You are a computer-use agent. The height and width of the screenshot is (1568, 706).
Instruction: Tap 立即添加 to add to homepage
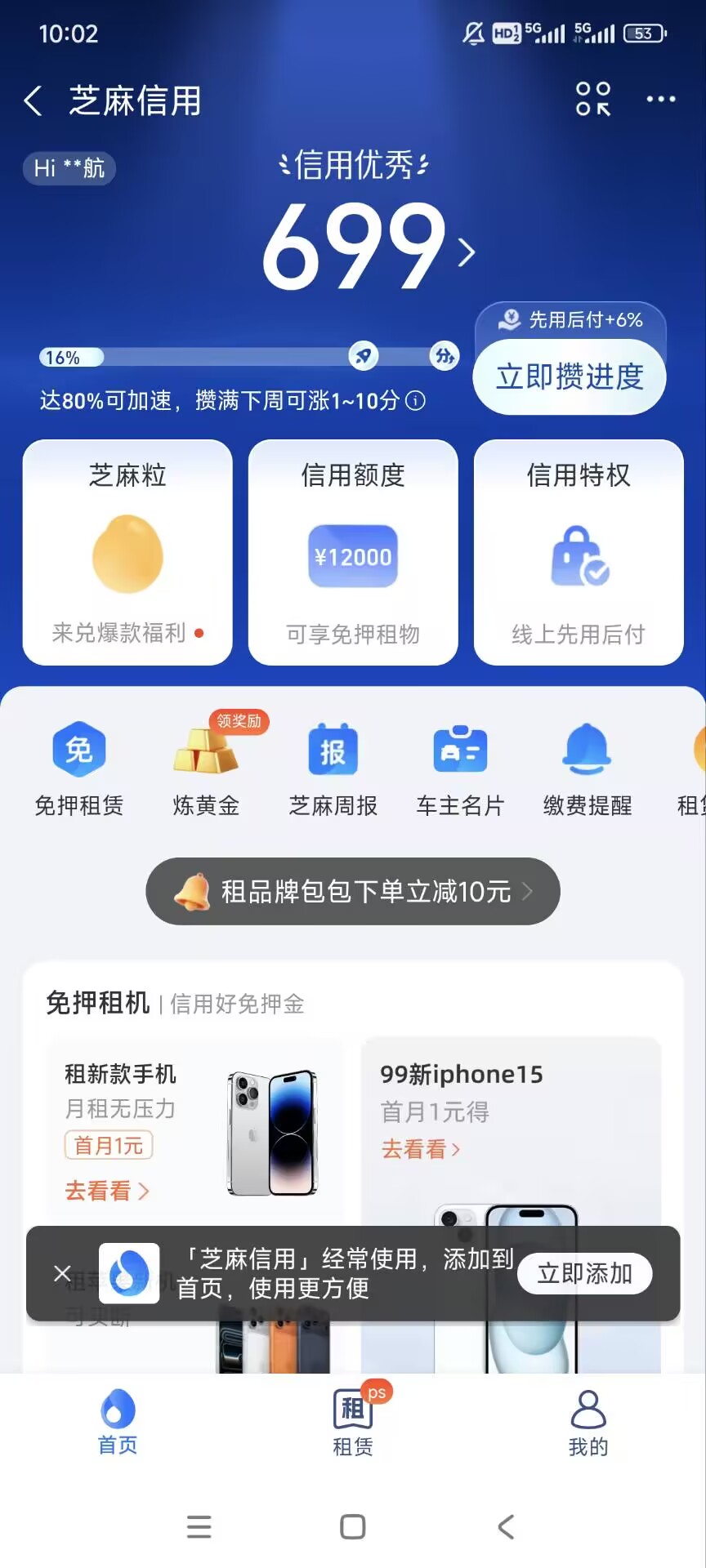584,1273
